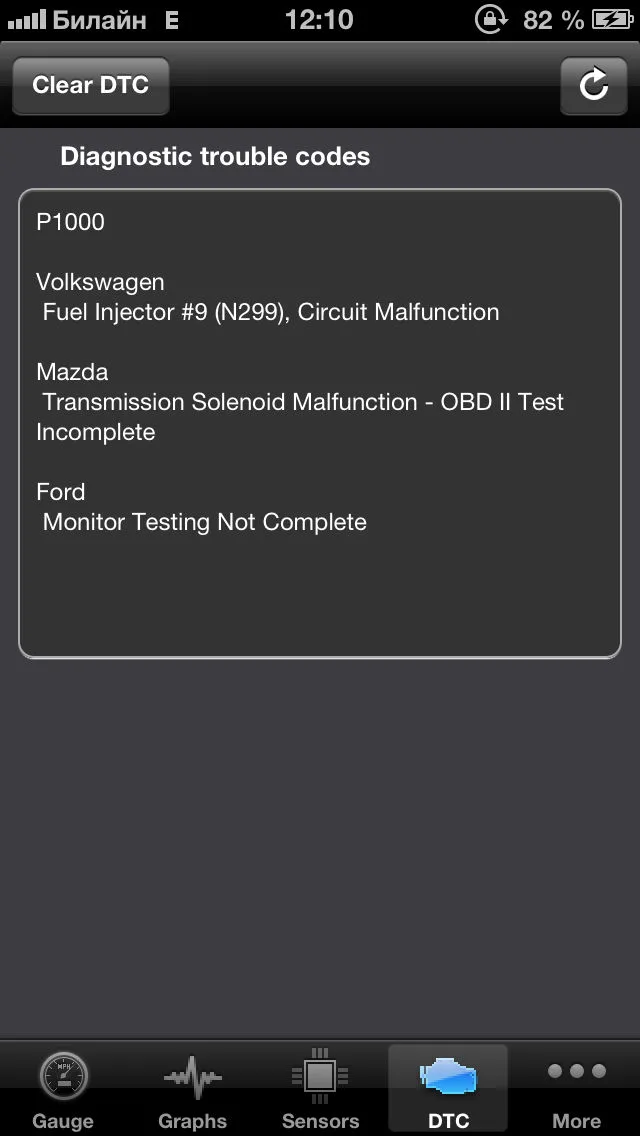This screenshot has width=640, height=1136.
Task: Select the DTC tab
Action: (448, 1089)
